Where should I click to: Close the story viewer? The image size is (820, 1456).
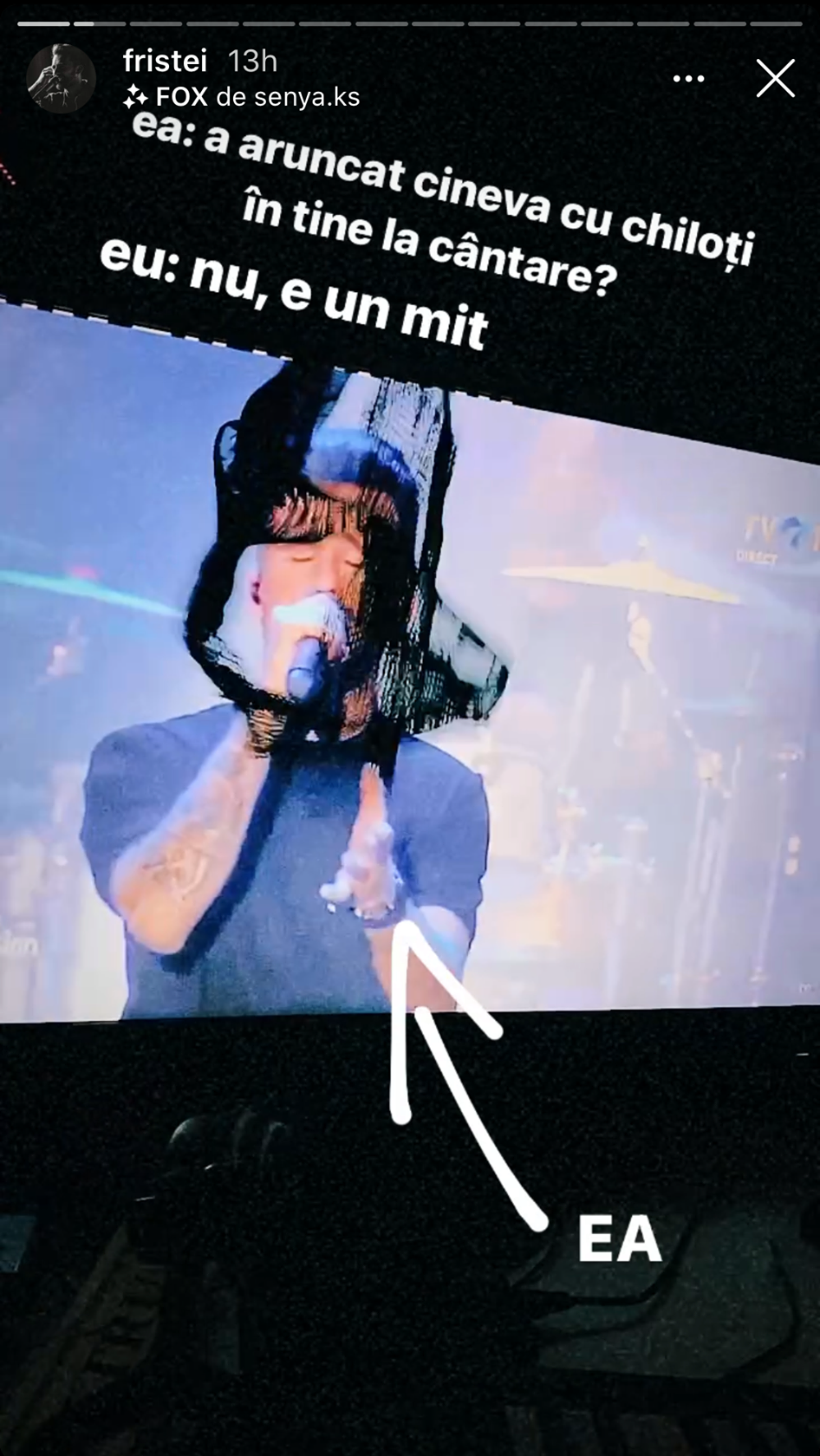pyautogui.click(x=775, y=79)
